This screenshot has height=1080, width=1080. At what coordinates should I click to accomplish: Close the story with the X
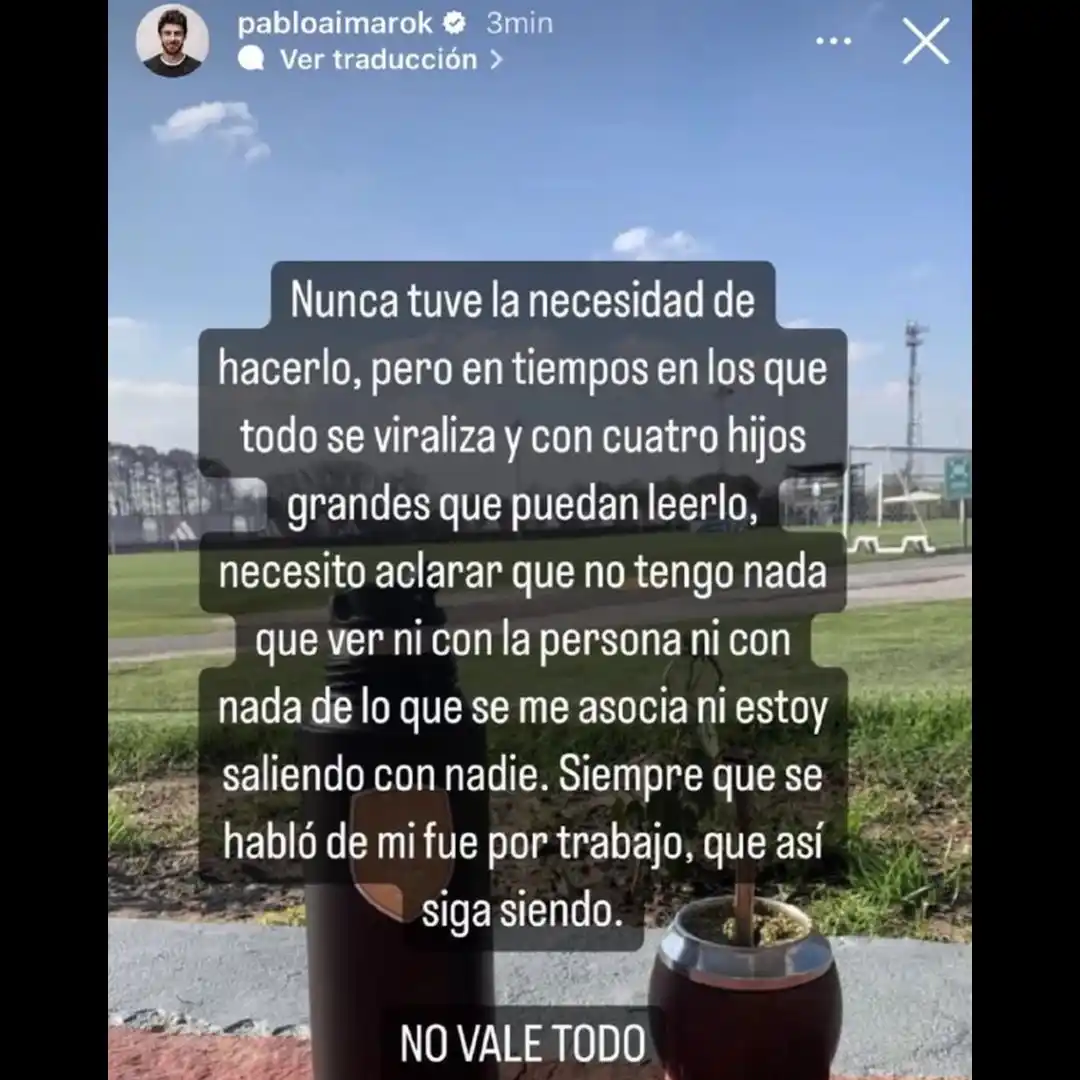click(x=925, y=42)
